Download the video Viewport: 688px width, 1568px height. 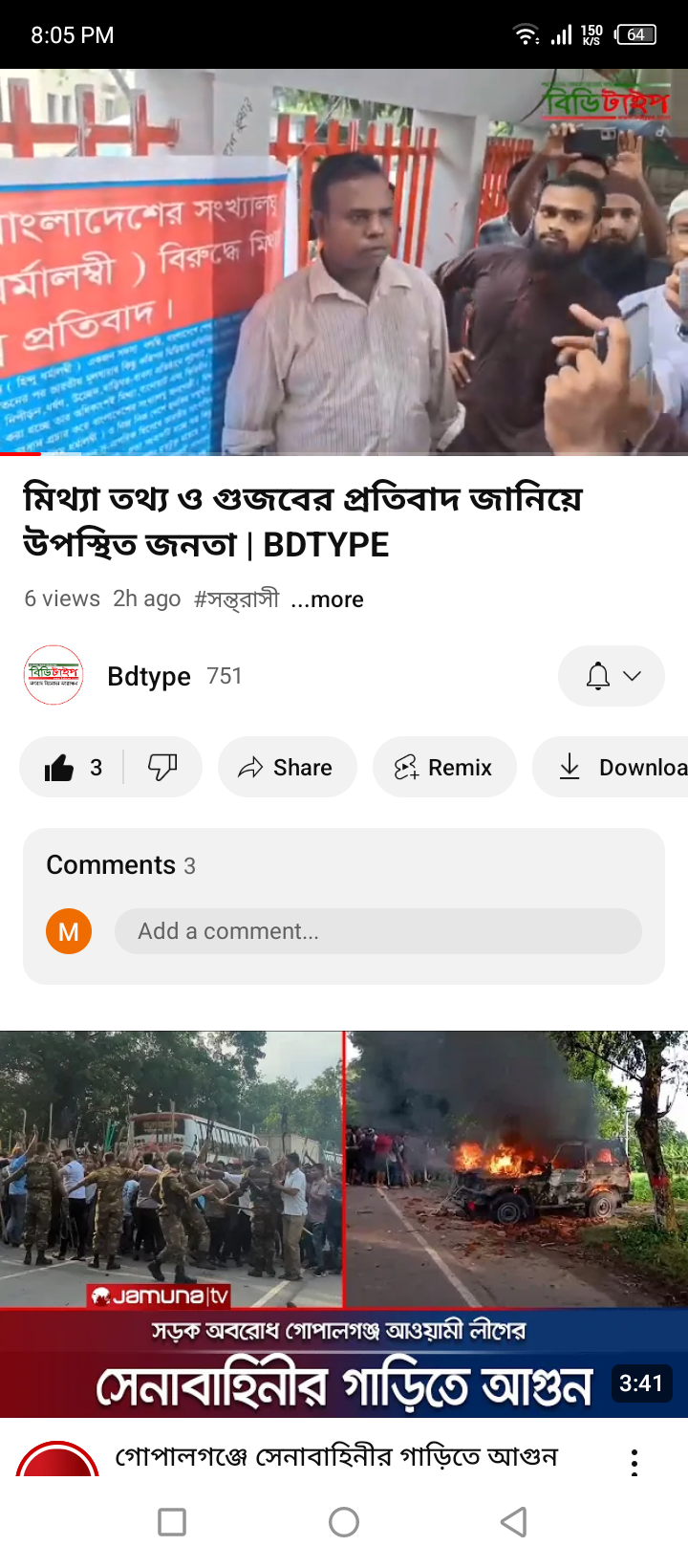[612, 767]
